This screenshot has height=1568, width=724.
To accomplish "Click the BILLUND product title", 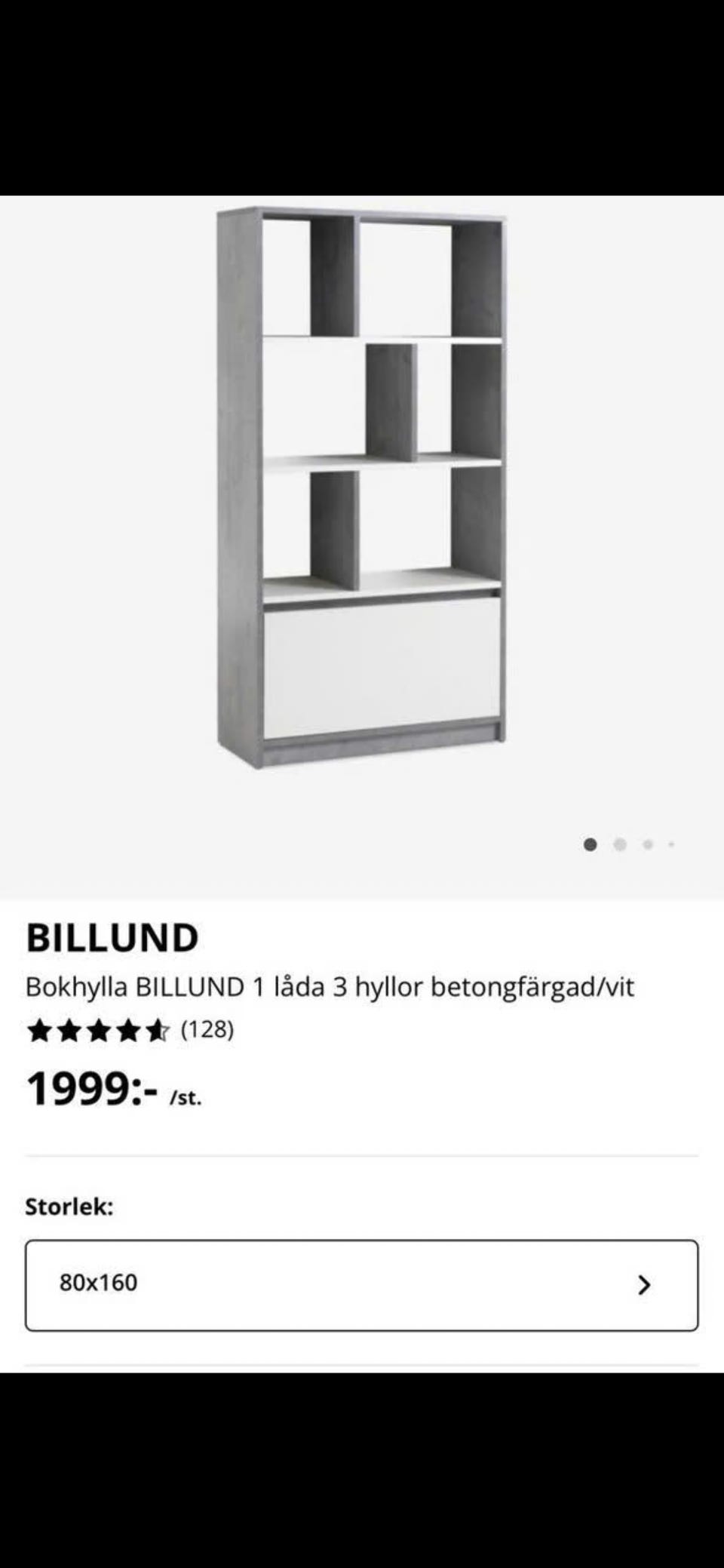I will tap(112, 939).
